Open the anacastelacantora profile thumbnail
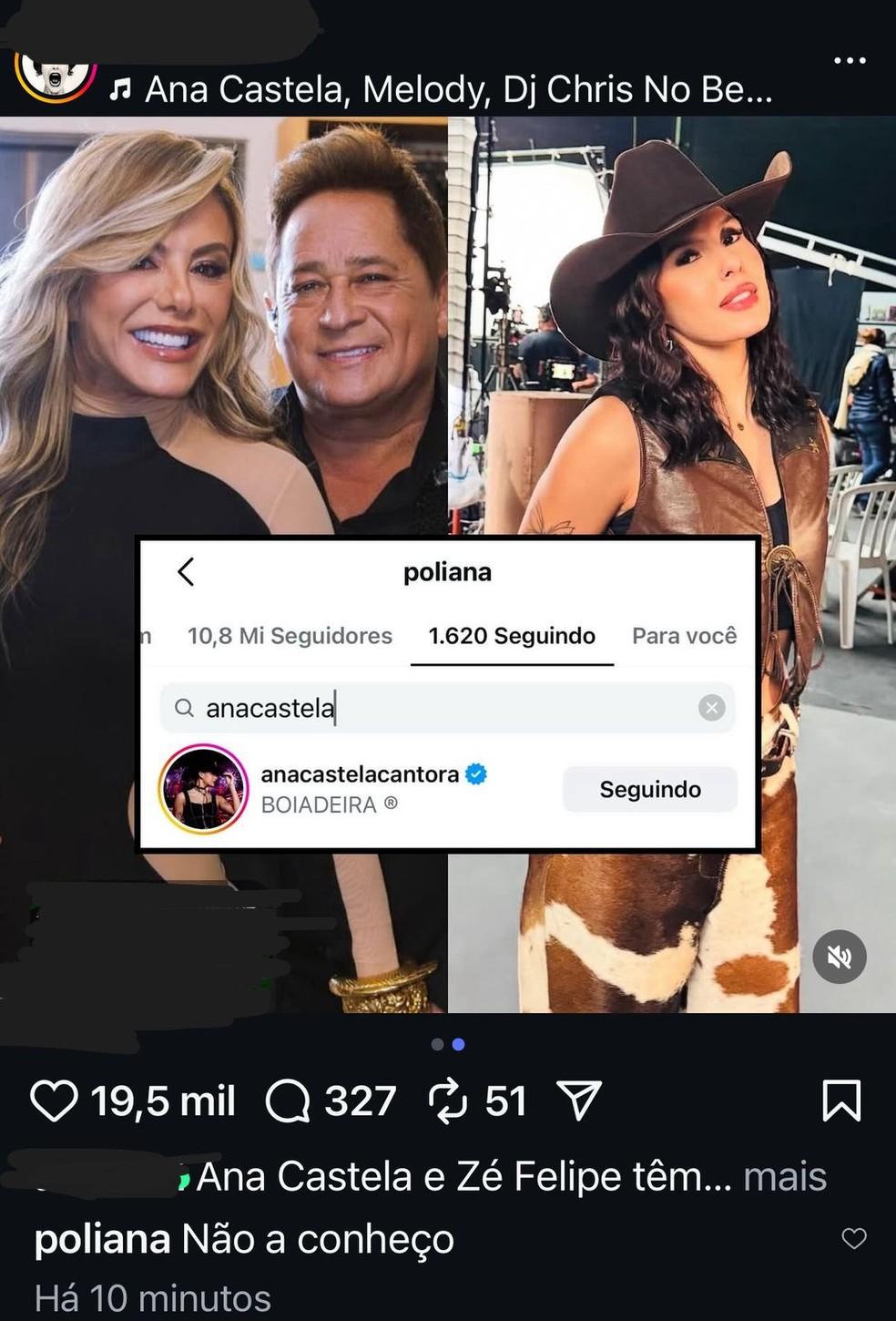The height and width of the screenshot is (1321, 896). [202, 787]
